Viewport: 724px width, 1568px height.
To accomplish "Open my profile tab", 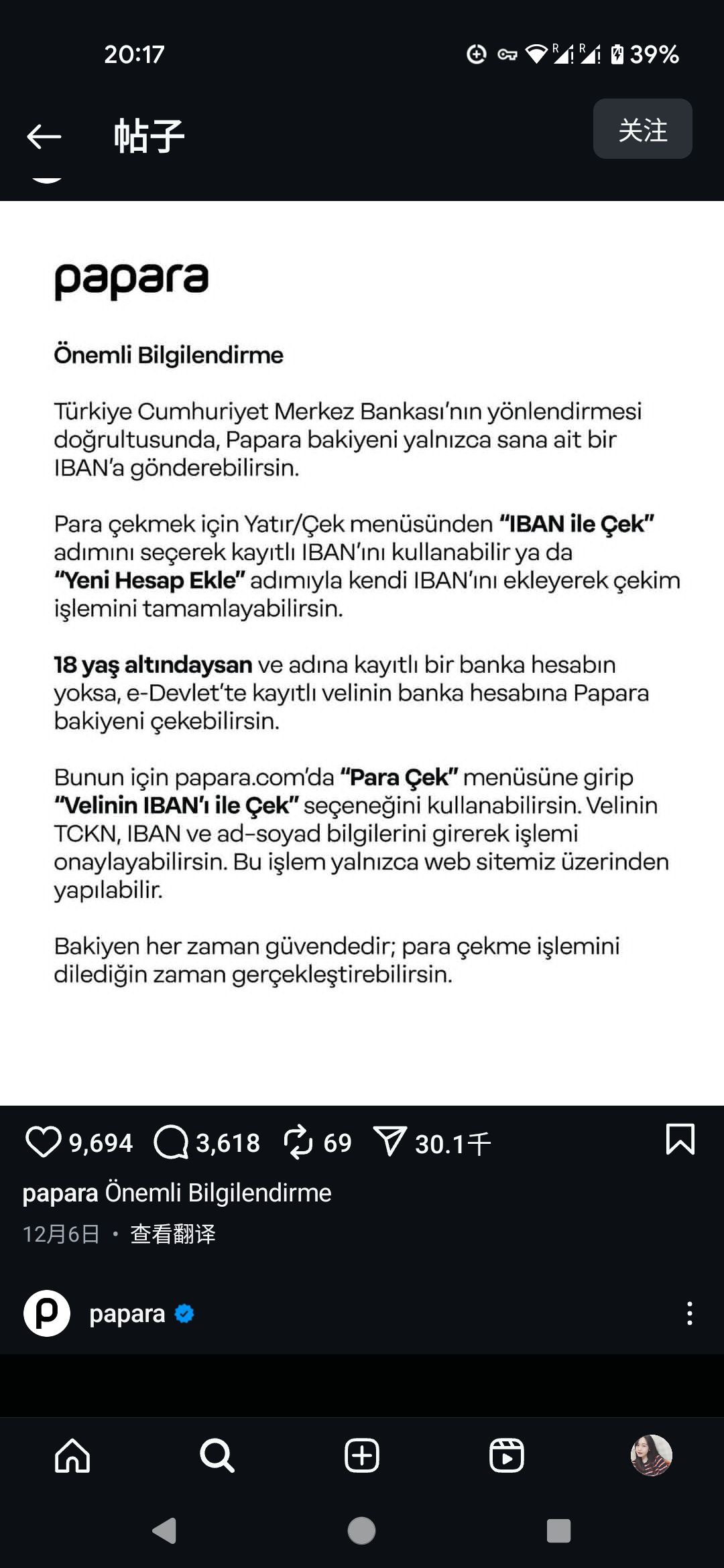I will [x=651, y=1455].
